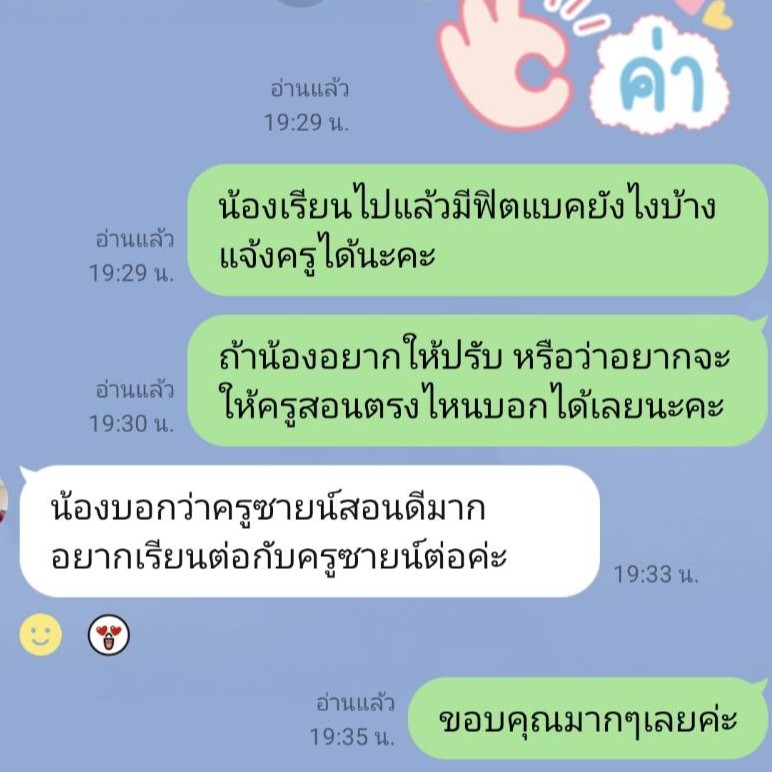Tap the smiley reaction under the received message
Screen dimensions: 772x772
click(40, 634)
